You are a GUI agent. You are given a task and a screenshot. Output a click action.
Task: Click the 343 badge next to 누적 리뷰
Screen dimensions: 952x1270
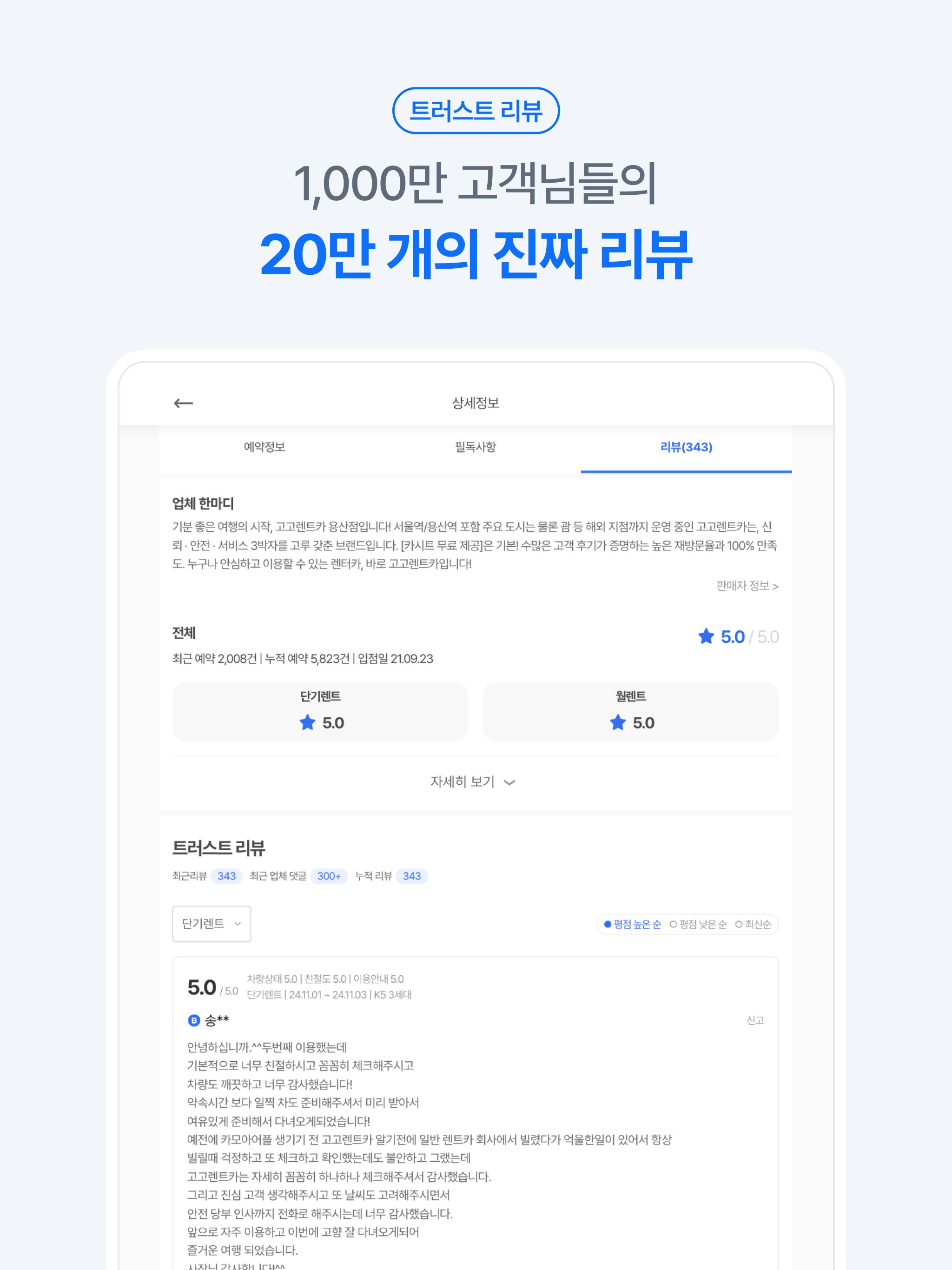point(412,876)
